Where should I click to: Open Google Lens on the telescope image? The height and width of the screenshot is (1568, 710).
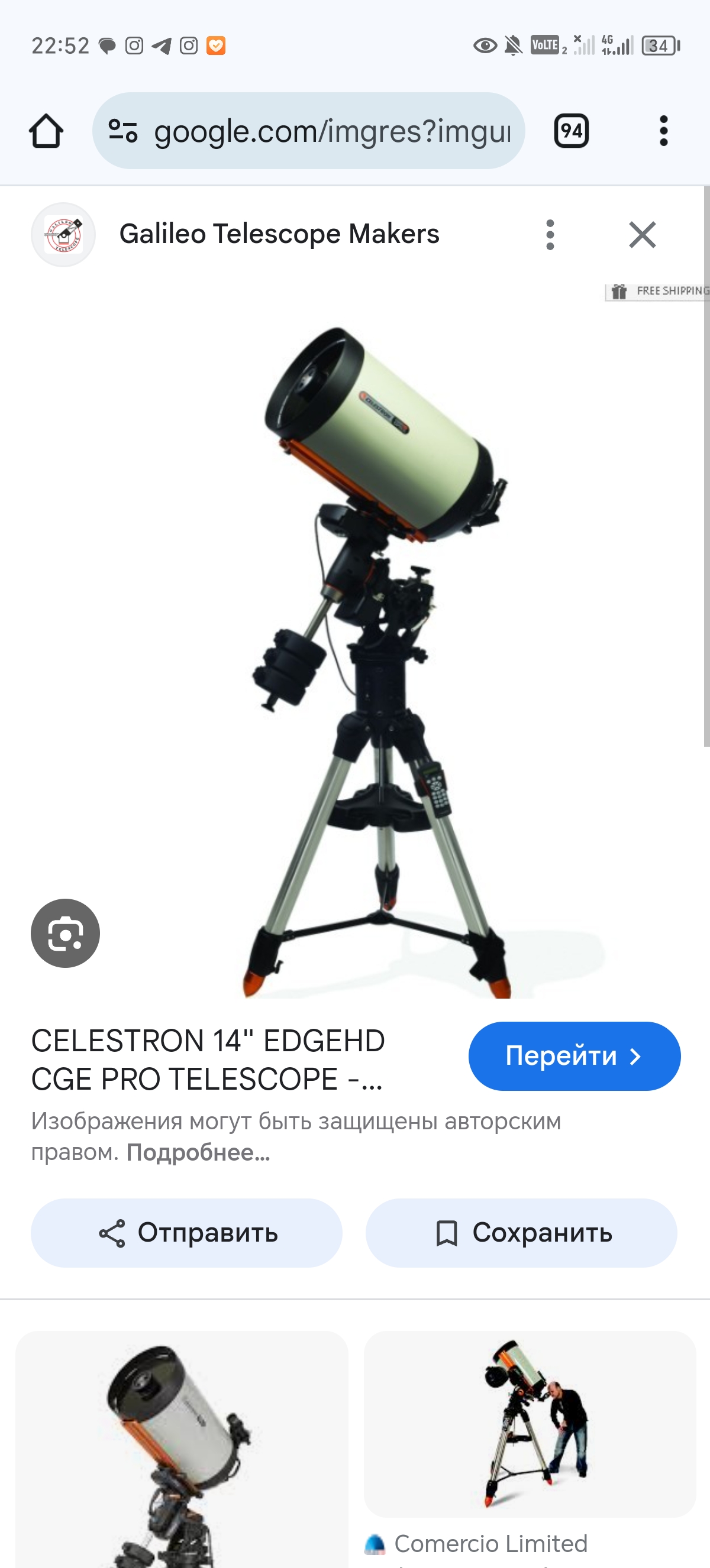66,934
